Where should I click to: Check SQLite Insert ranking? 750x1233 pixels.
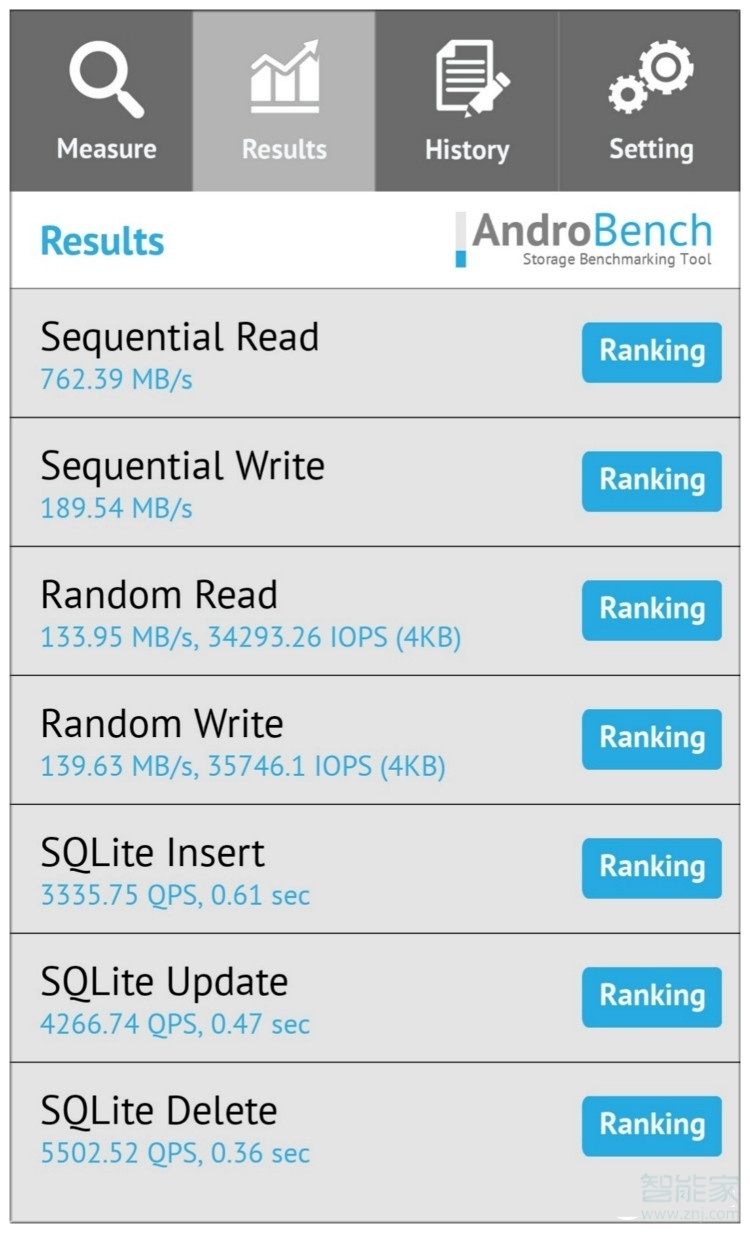pos(651,868)
